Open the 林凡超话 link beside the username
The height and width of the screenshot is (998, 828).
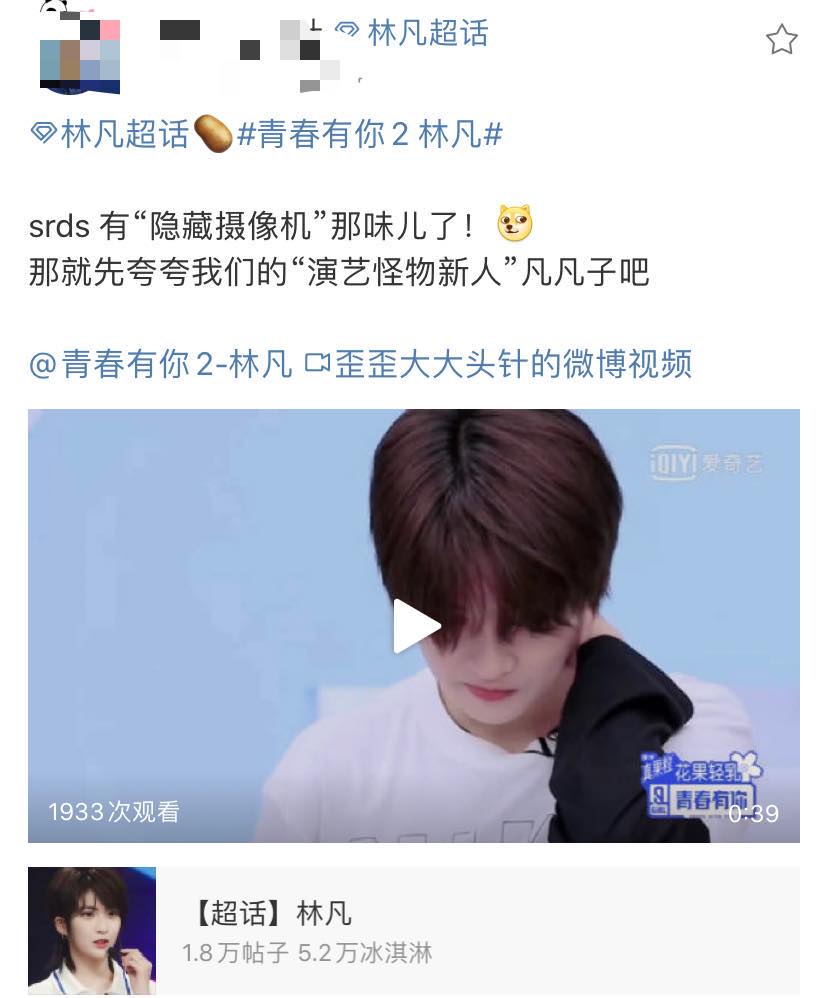click(413, 33)
